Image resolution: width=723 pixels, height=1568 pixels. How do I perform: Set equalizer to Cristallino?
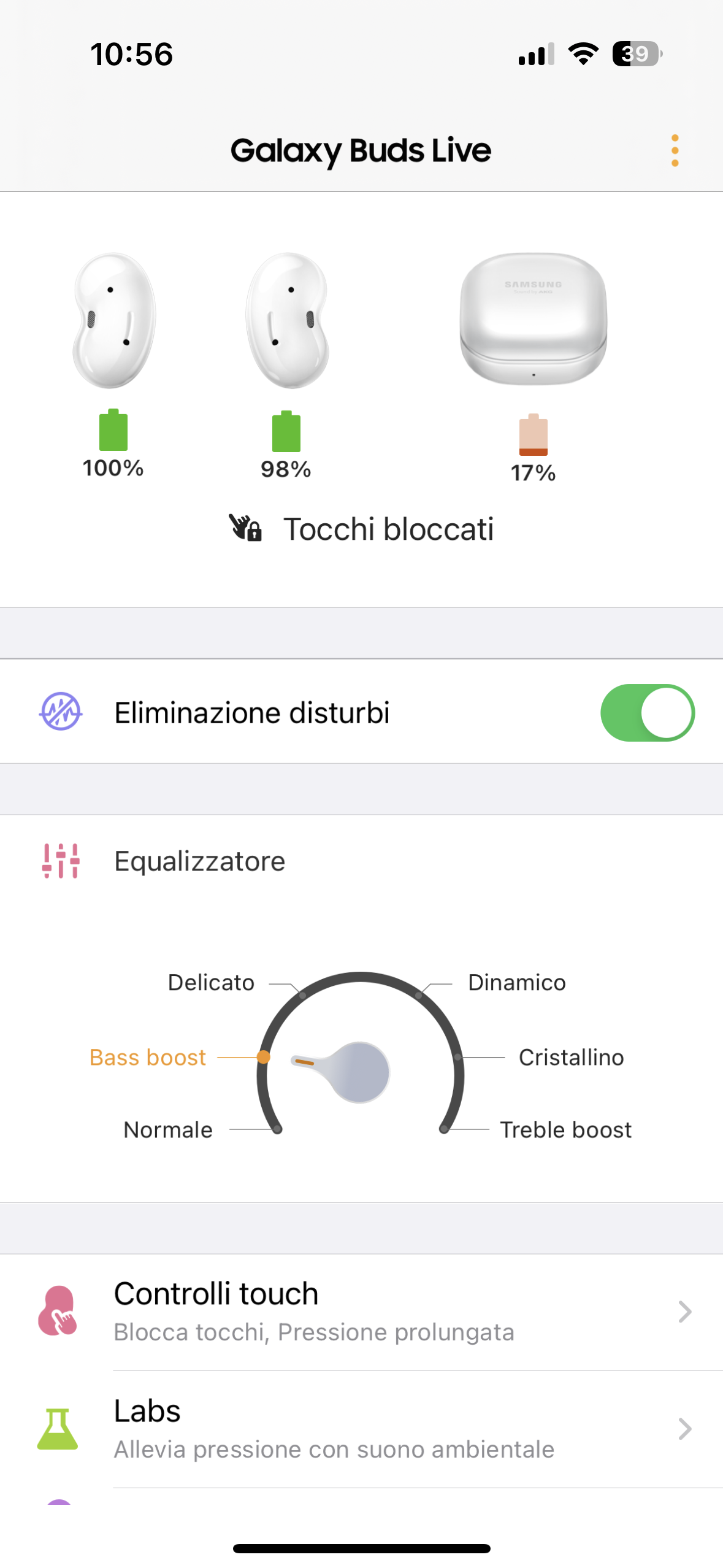pyautogui.click(x=571, y=1057)
